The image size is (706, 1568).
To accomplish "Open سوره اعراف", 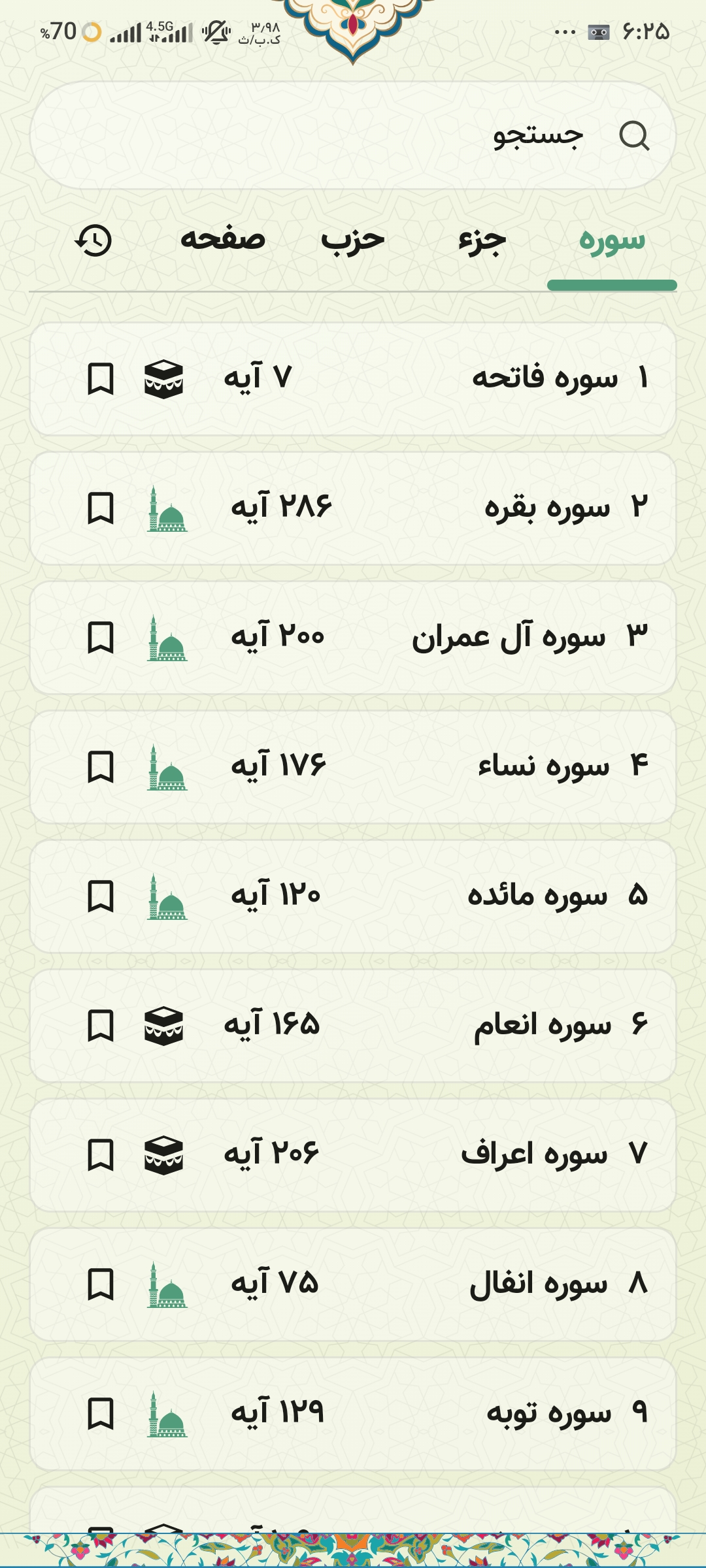I will click(353, 1155).
